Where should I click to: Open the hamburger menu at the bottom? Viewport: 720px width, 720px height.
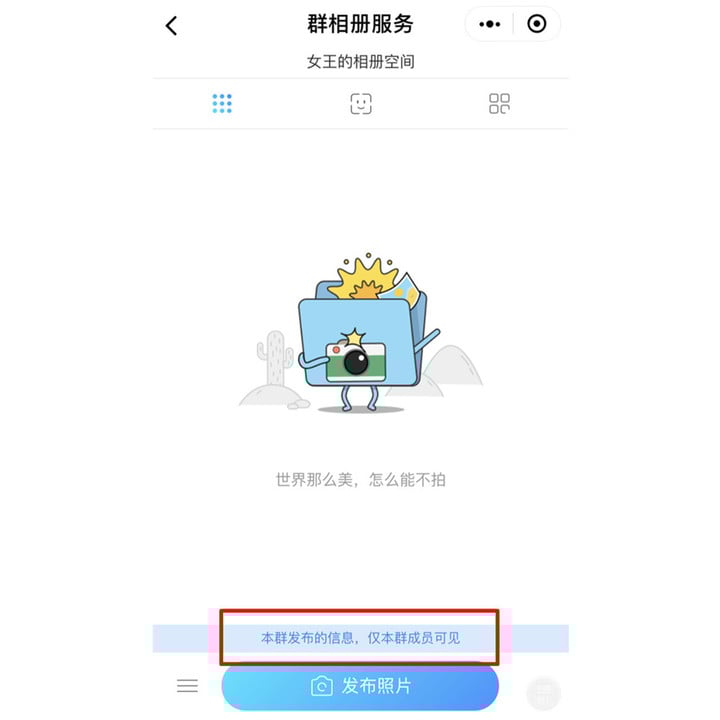click(x=187, y=686)
